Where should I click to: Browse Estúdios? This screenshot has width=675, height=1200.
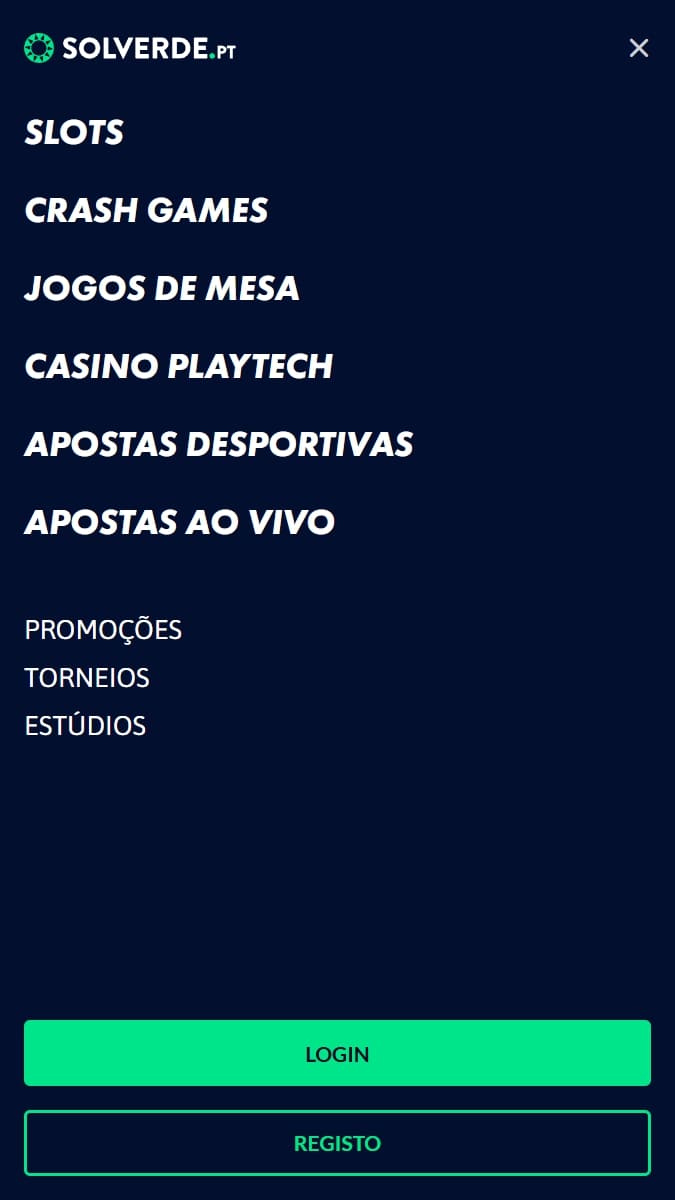(x=85, y=726)
